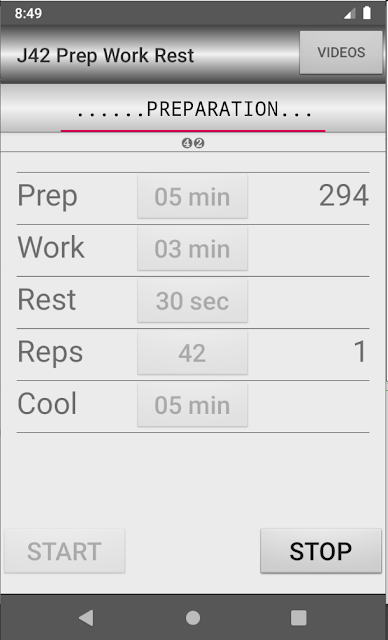
Task: Go to the home screen
Action: tap(193, 618)
